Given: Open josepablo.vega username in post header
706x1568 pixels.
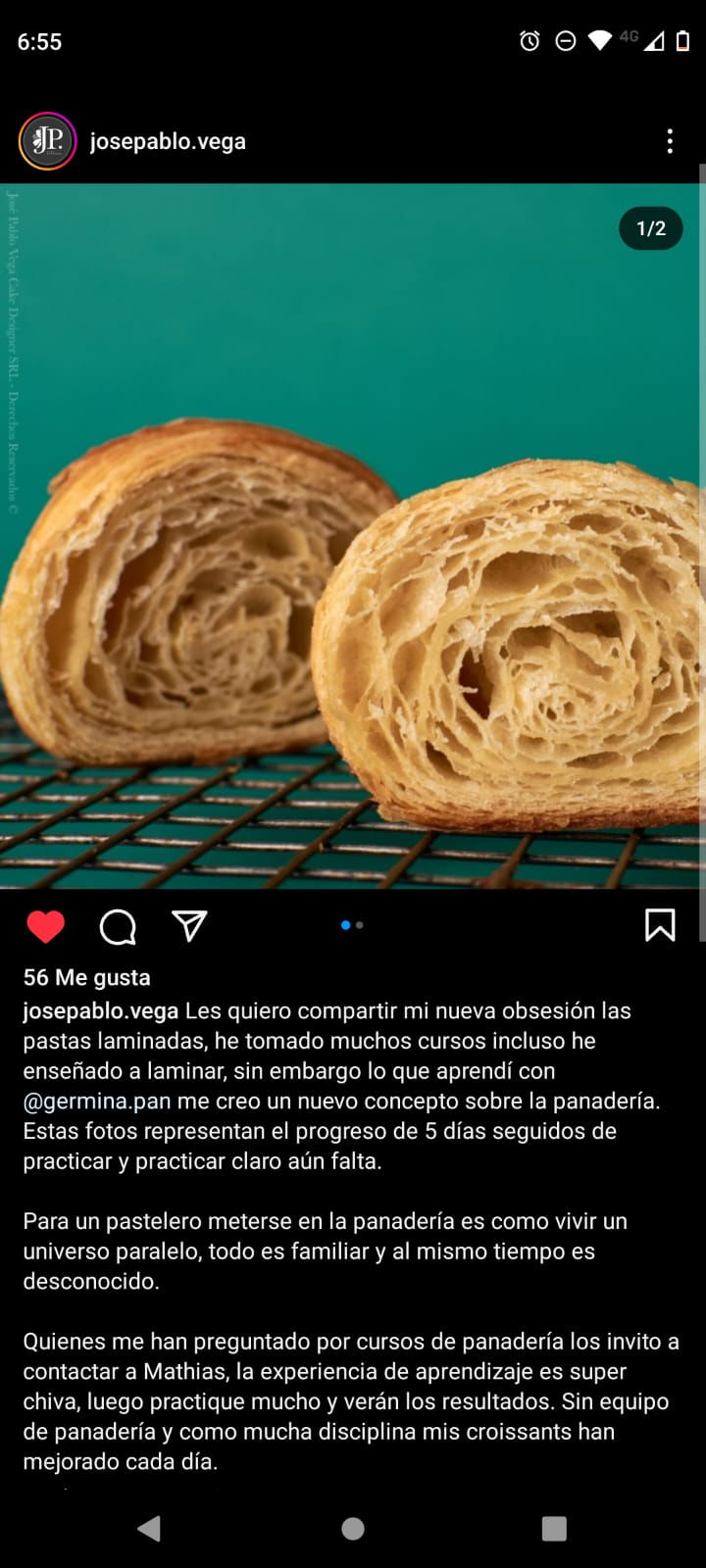Looking at the screenshot, I should pos(168,141).
